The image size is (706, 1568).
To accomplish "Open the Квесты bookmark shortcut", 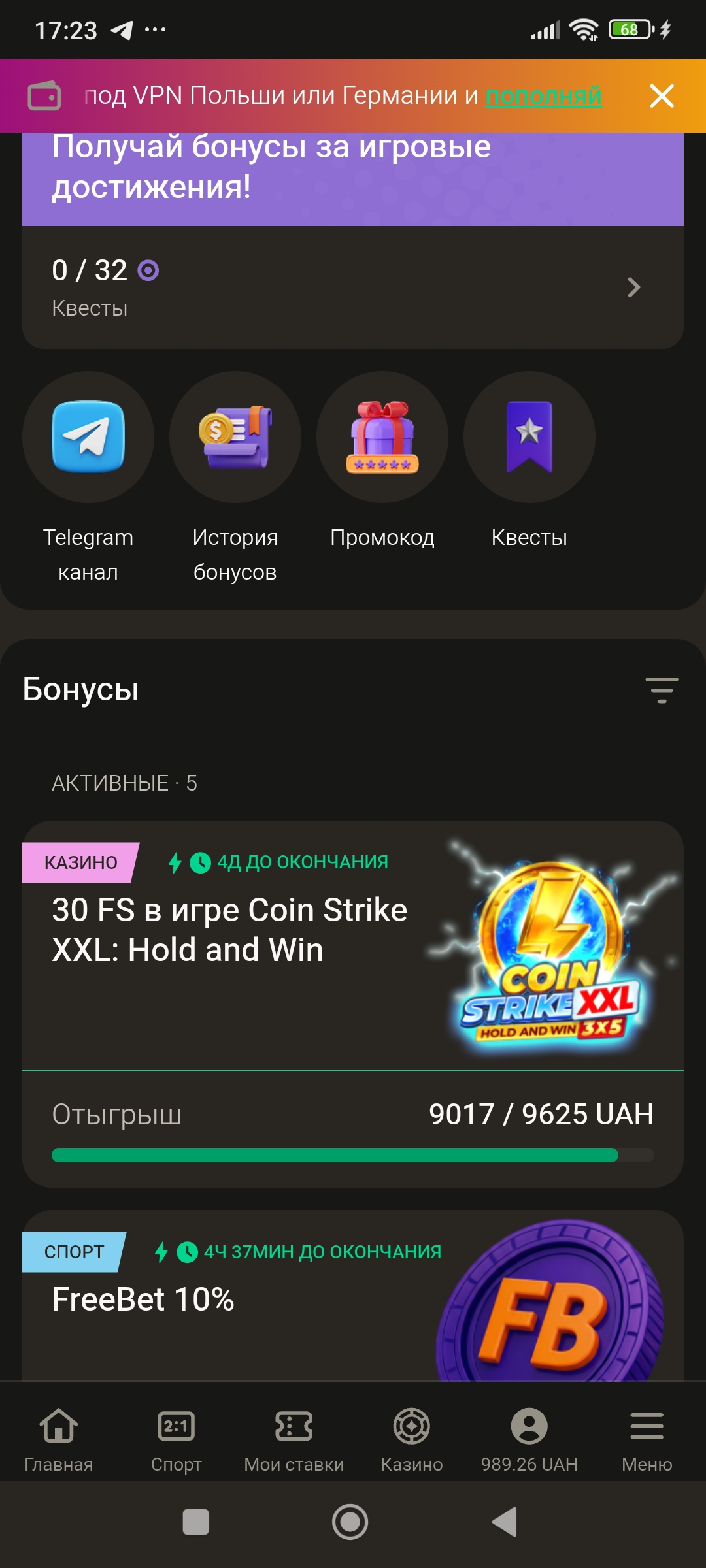I will click(529, 437).
